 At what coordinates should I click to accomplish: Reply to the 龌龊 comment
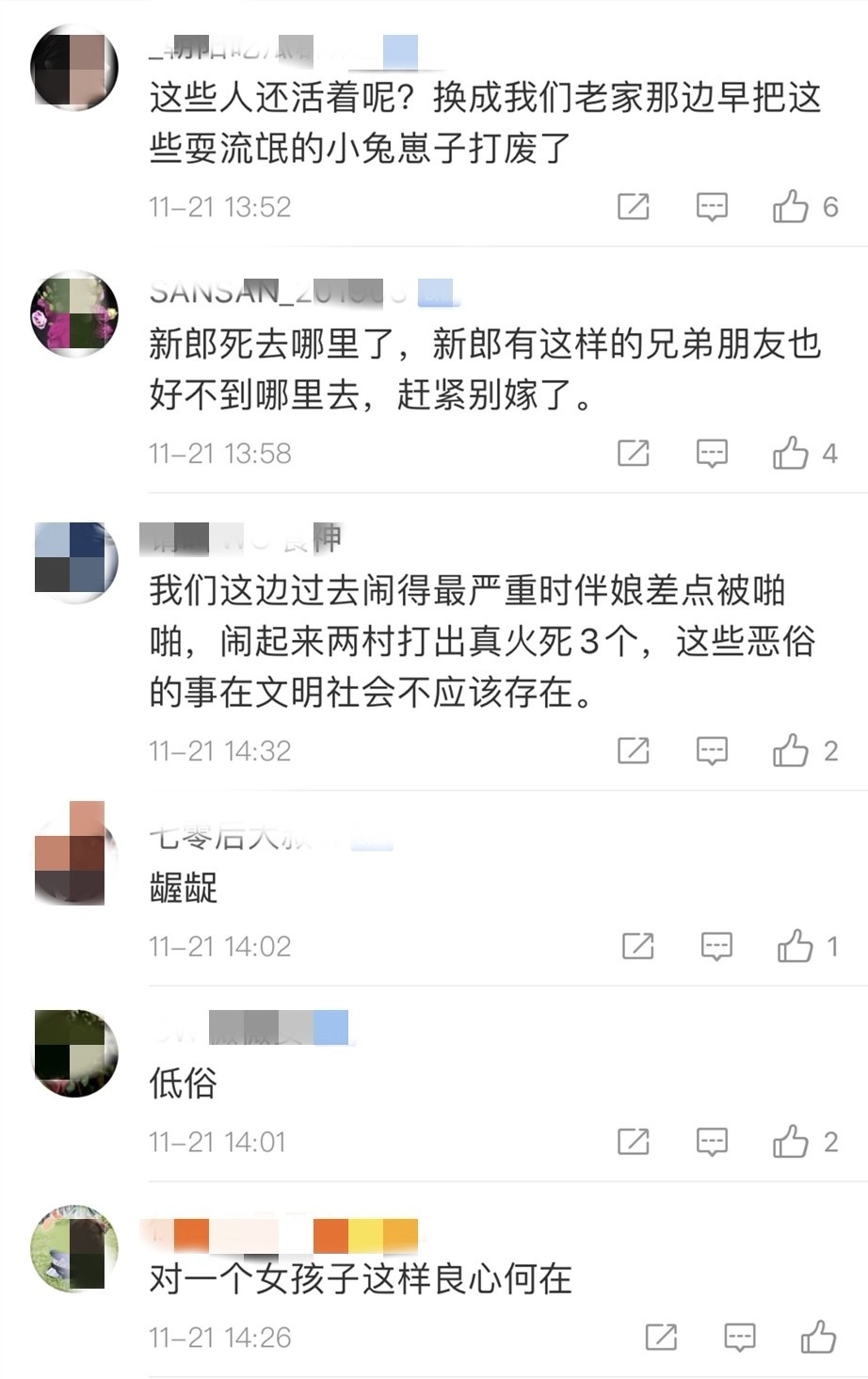click(716, 946)
